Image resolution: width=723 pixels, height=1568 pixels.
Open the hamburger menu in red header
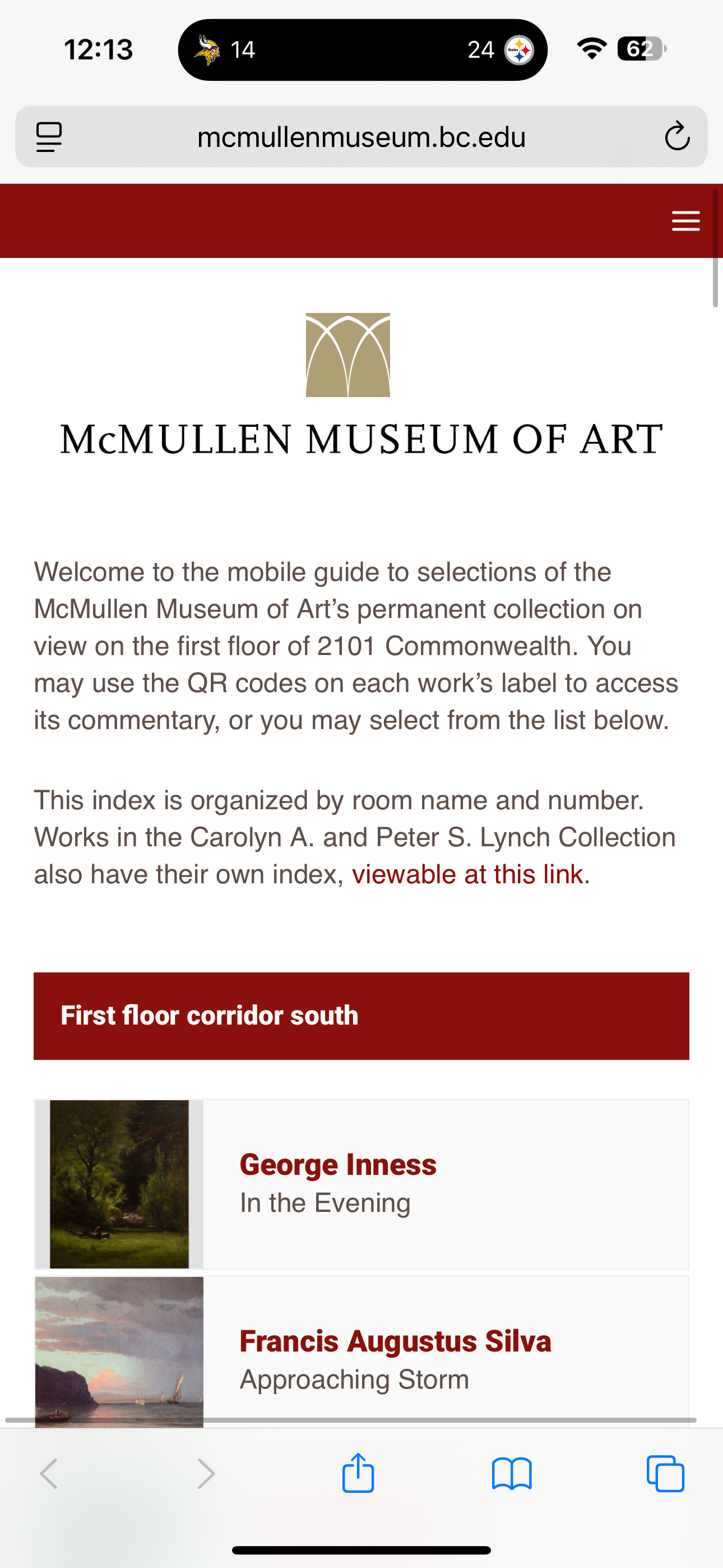click(x=685, y=221)
